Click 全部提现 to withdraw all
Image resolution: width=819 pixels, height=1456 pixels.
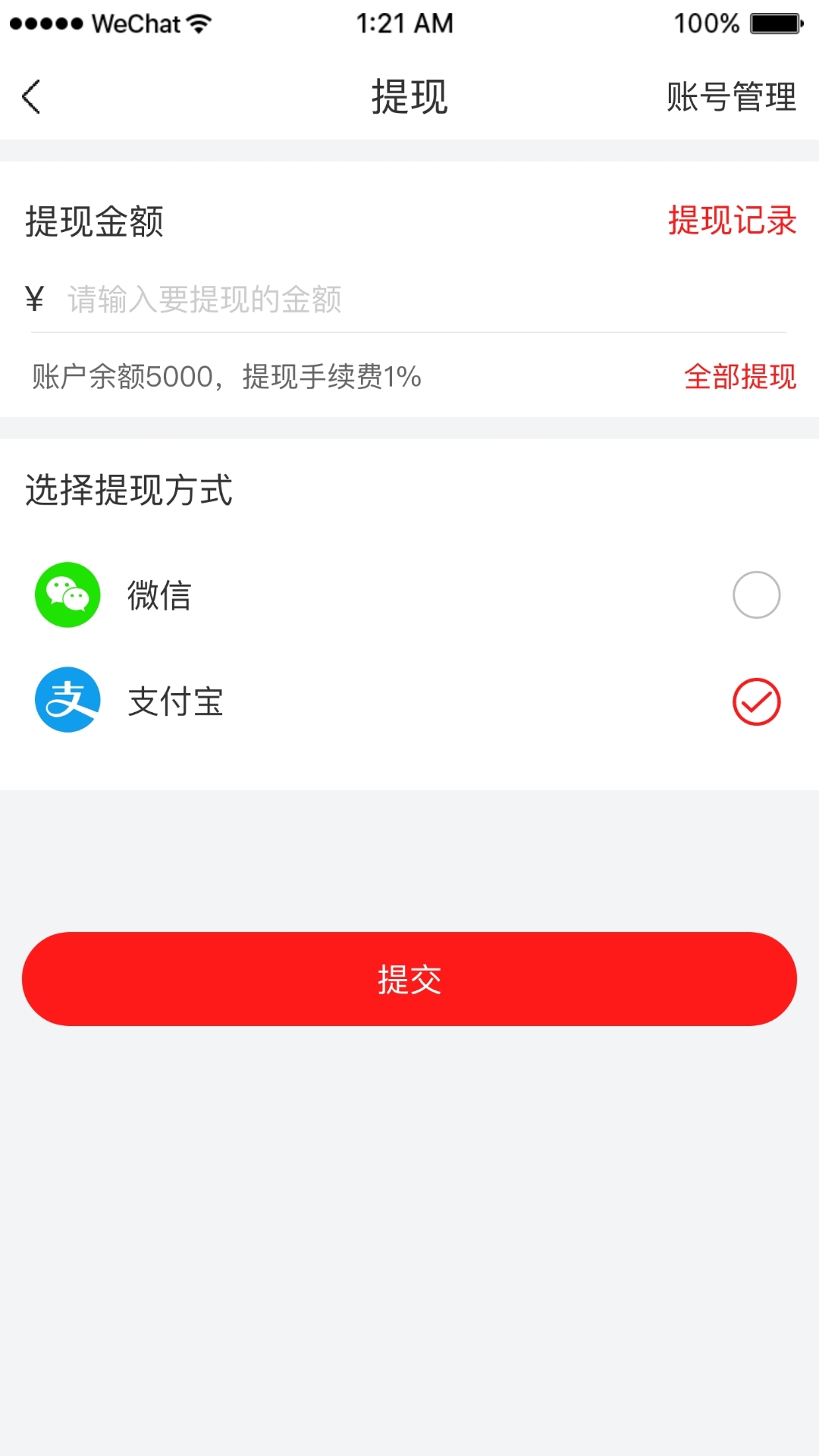click(x=740, y=376)
